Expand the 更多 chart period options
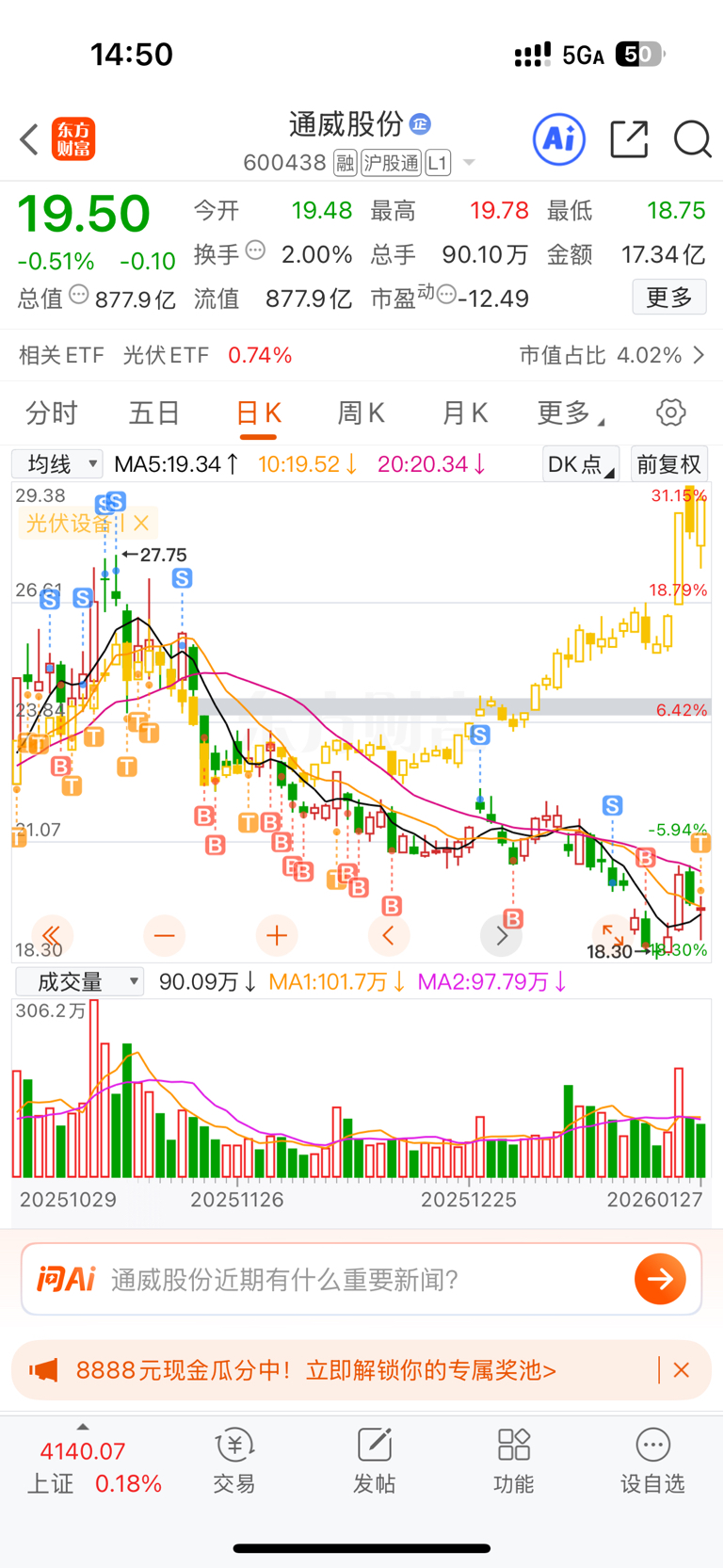The height and width of the screenshot is (1568, 724). click(569, 412)
